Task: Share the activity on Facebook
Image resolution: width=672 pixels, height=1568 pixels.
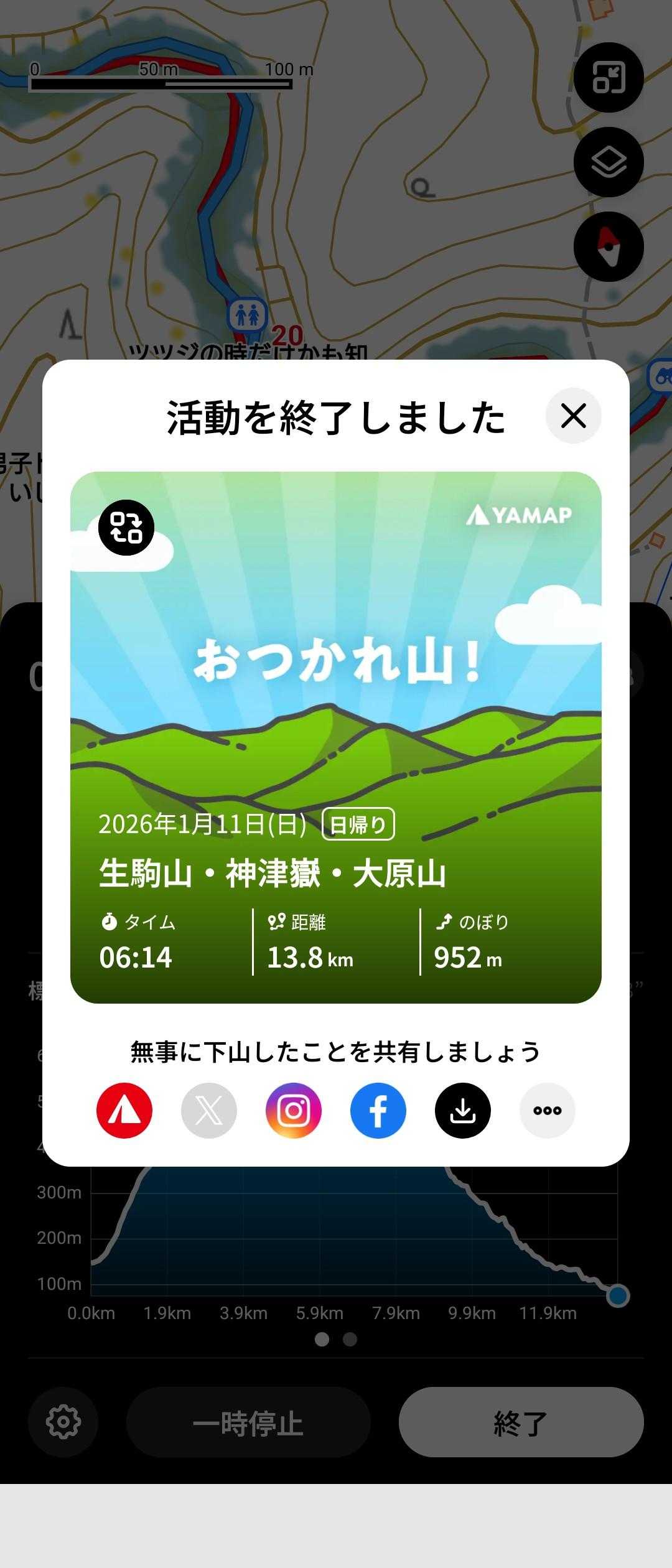Action: point(378,1111)
